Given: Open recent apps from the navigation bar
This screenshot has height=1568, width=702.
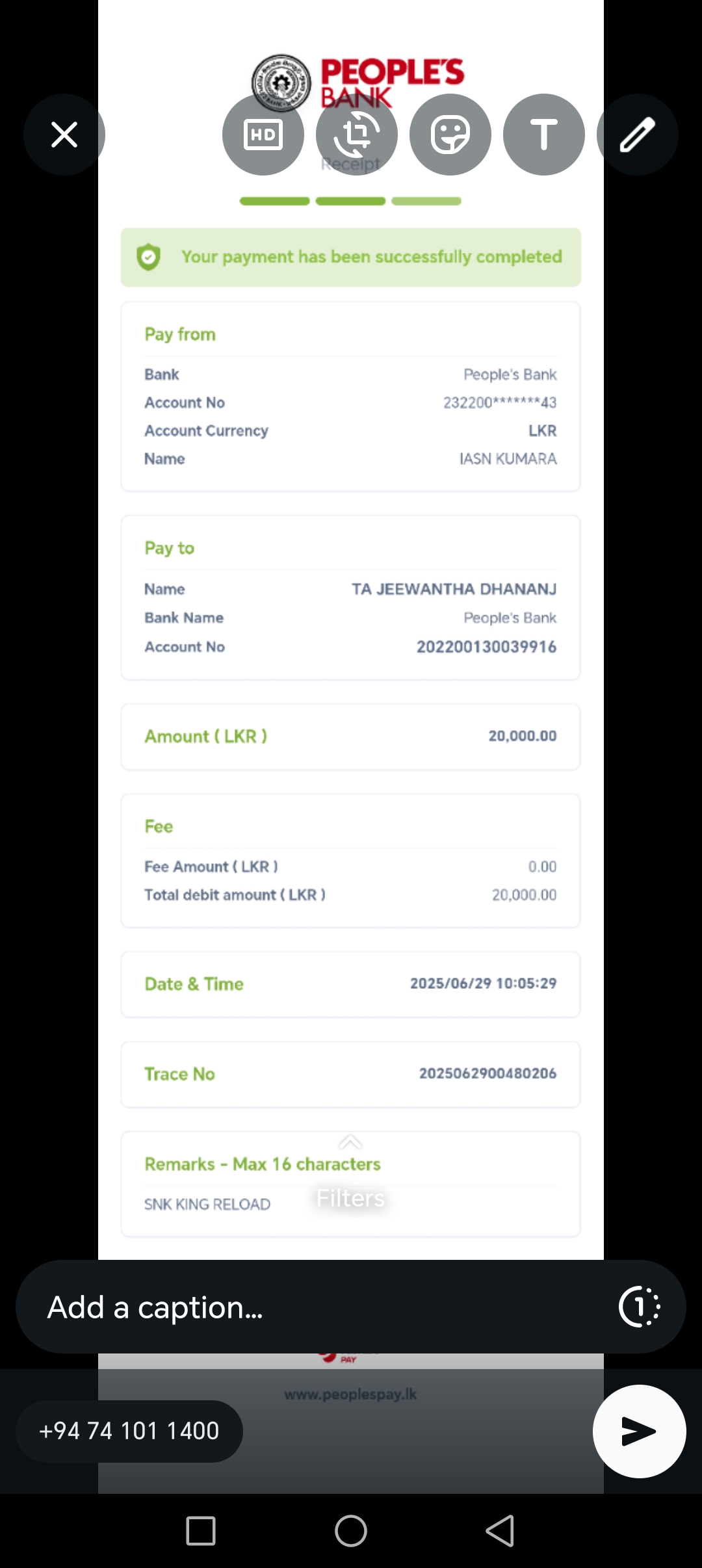Looking at the screenshot, I should (x=201, y=1530).
